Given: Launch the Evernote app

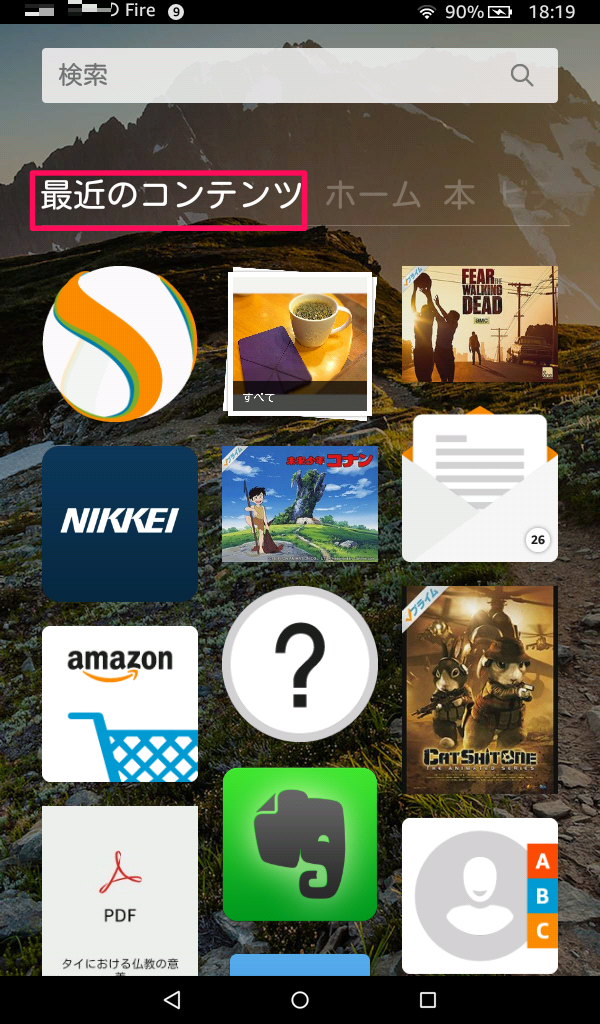Looking at the screenshot, I should pyautogui.click(x=300, y=845).
